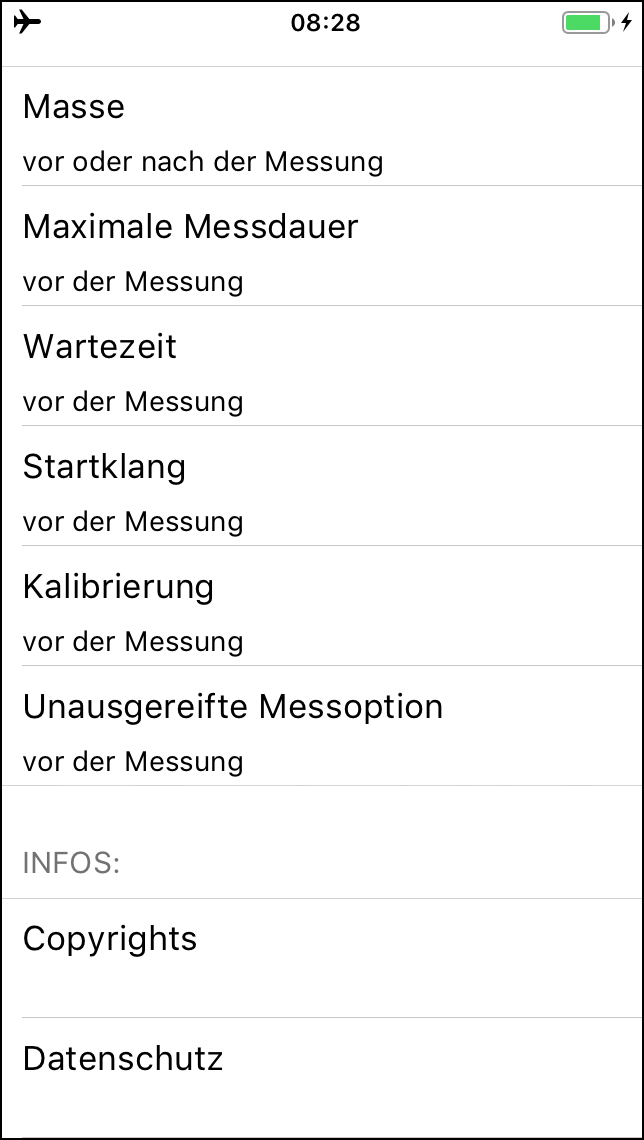Choose Unausgereifte Messoption
The width and height of the screenshot is (644, 1140).
click(320, 727)
